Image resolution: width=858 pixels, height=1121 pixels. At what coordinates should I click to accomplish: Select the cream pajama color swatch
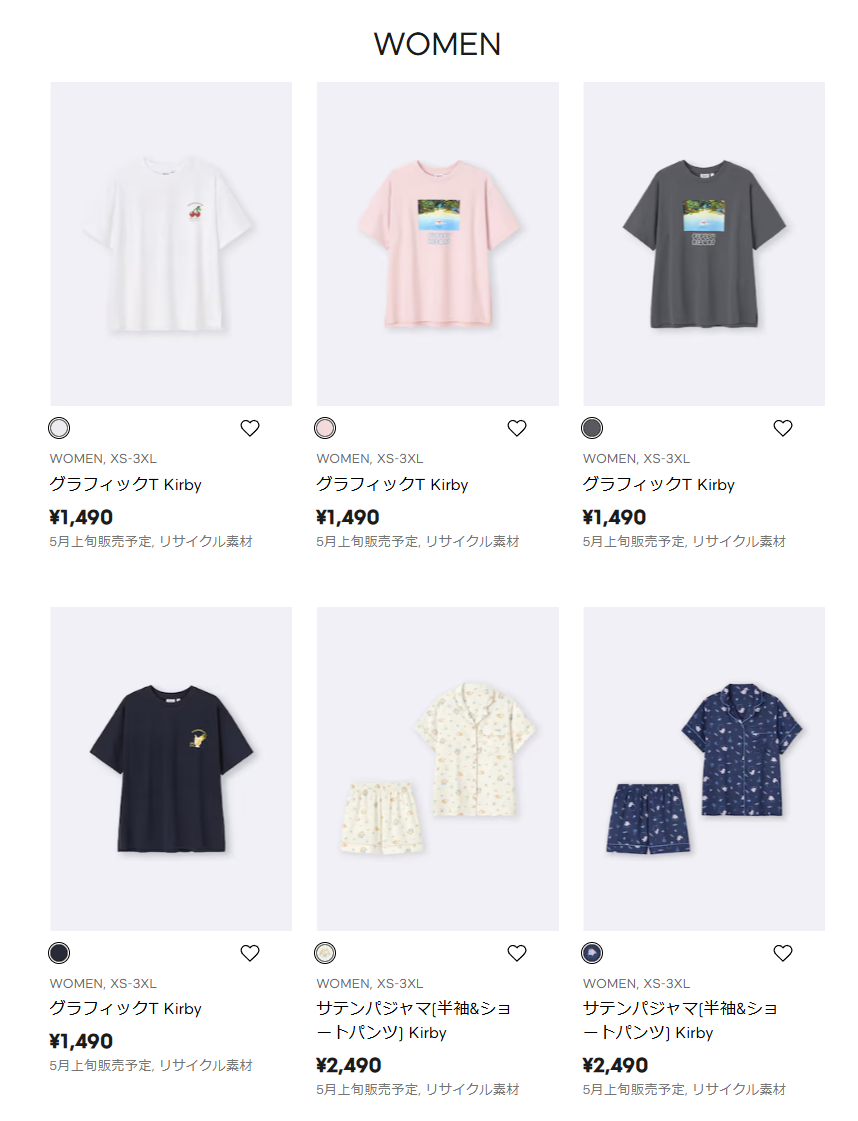point(325,953)
